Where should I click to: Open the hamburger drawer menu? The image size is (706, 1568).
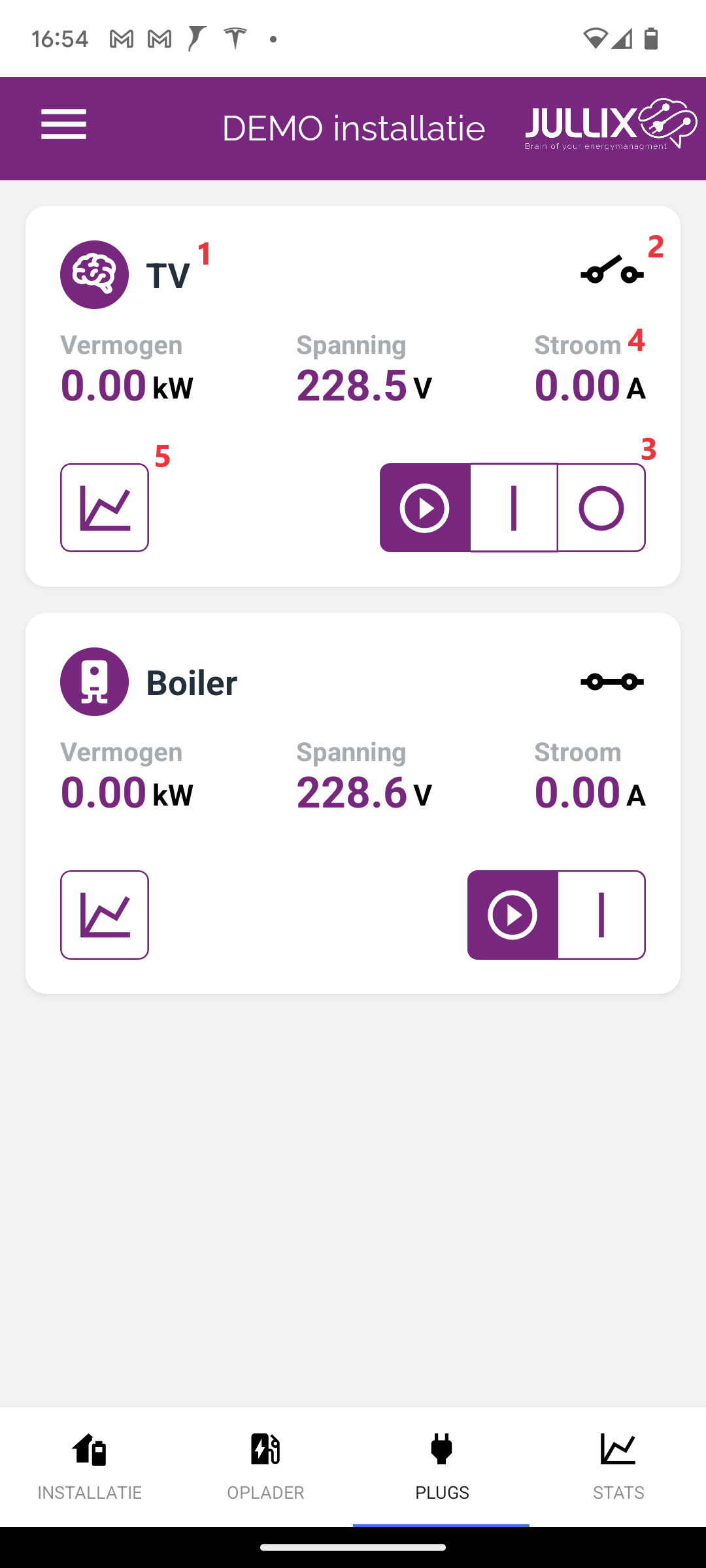pos(63,125)
